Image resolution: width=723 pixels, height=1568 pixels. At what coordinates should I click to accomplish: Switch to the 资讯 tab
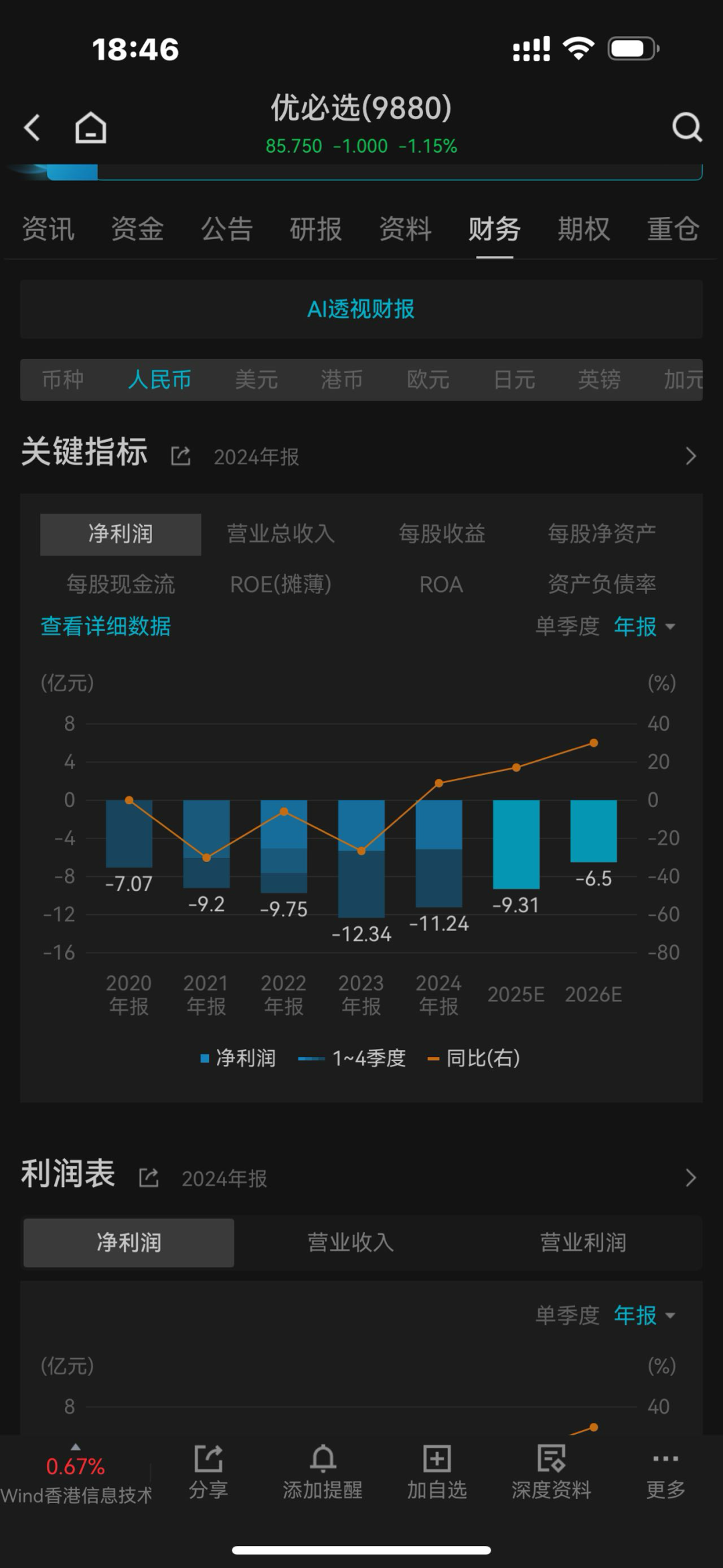click(x=48, y=229)
